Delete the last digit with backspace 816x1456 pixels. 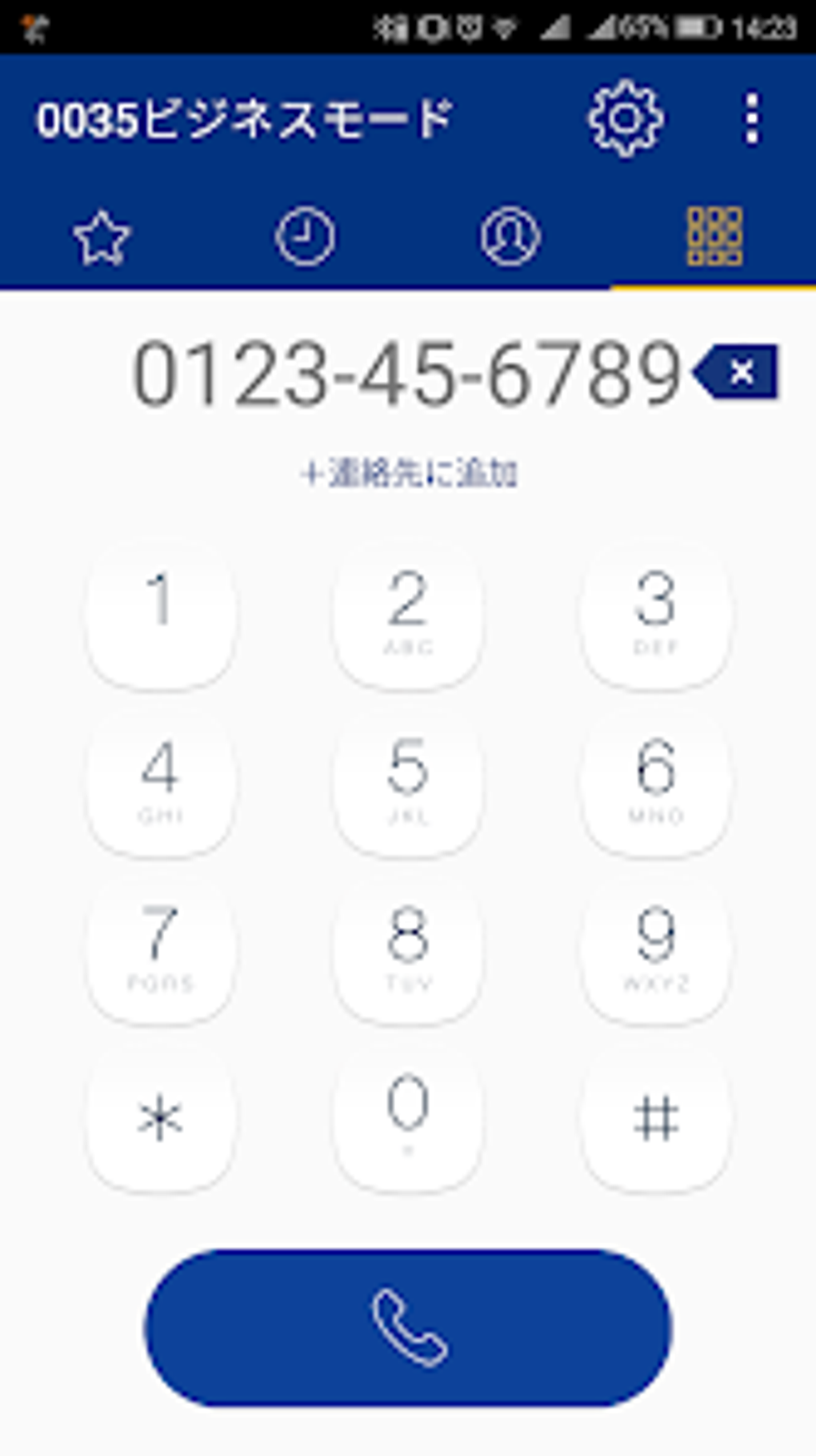[736, 372]
